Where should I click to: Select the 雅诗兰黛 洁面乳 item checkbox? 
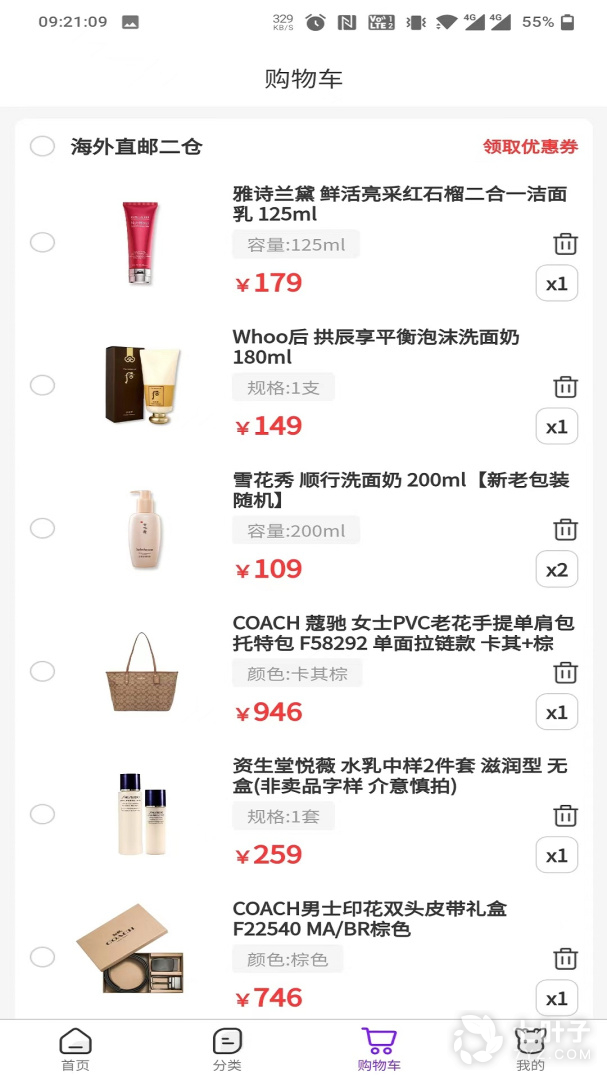(42, 242)
